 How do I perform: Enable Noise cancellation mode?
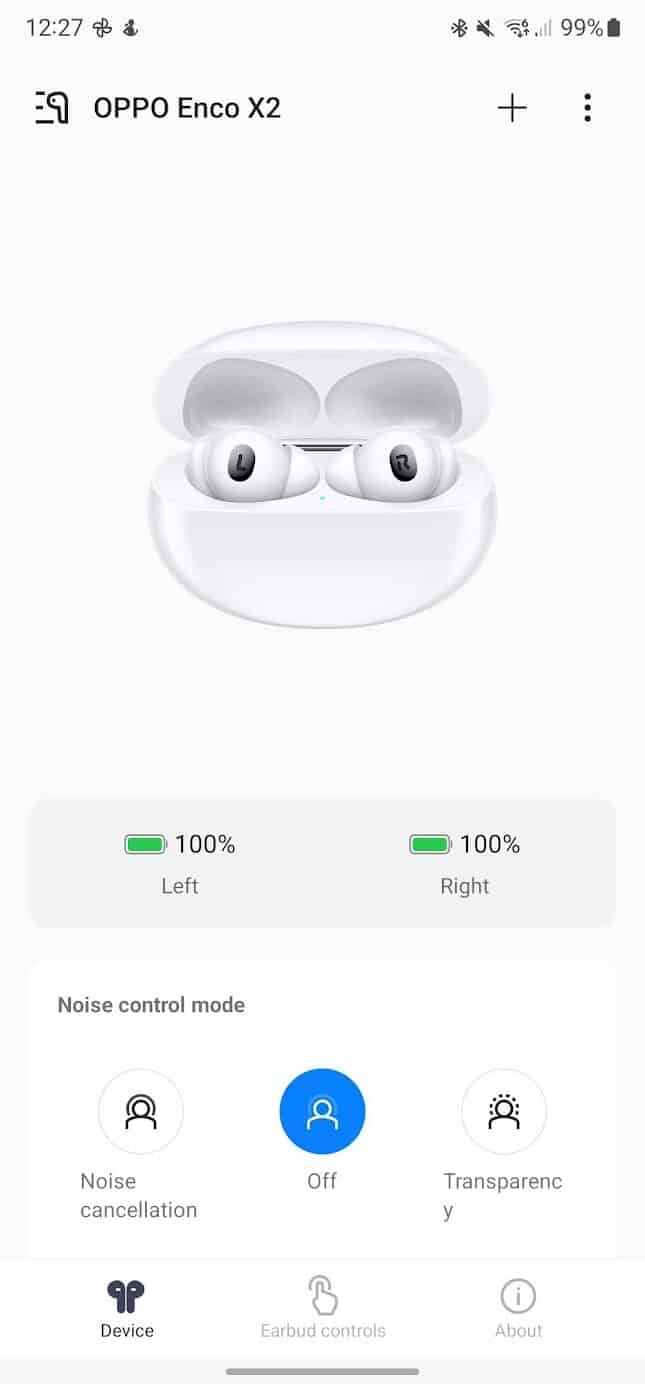(x=140, y=1112)
